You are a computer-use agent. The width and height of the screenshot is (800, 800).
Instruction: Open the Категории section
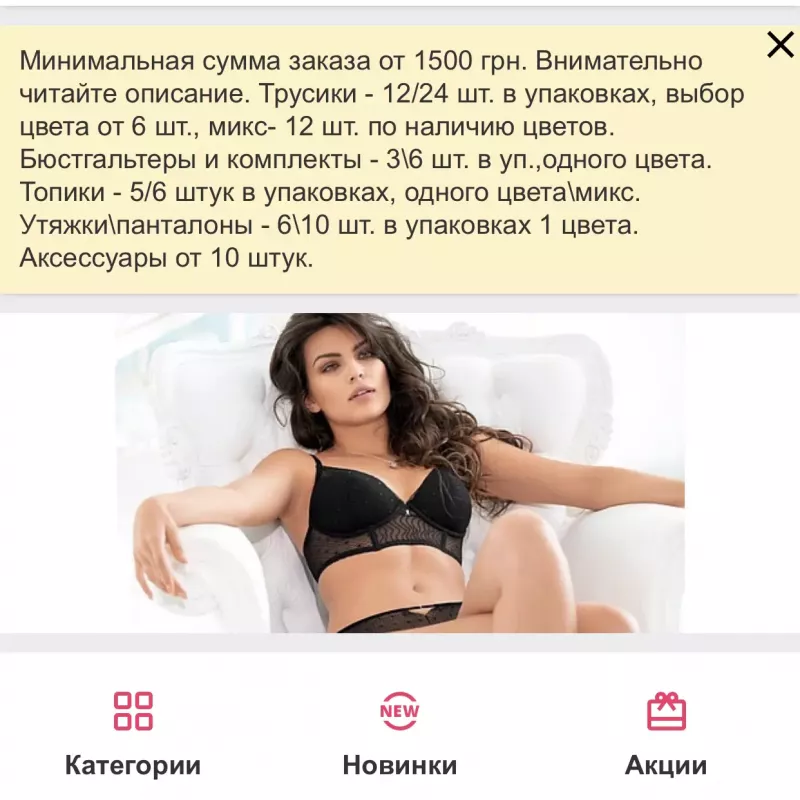point(133,733)
